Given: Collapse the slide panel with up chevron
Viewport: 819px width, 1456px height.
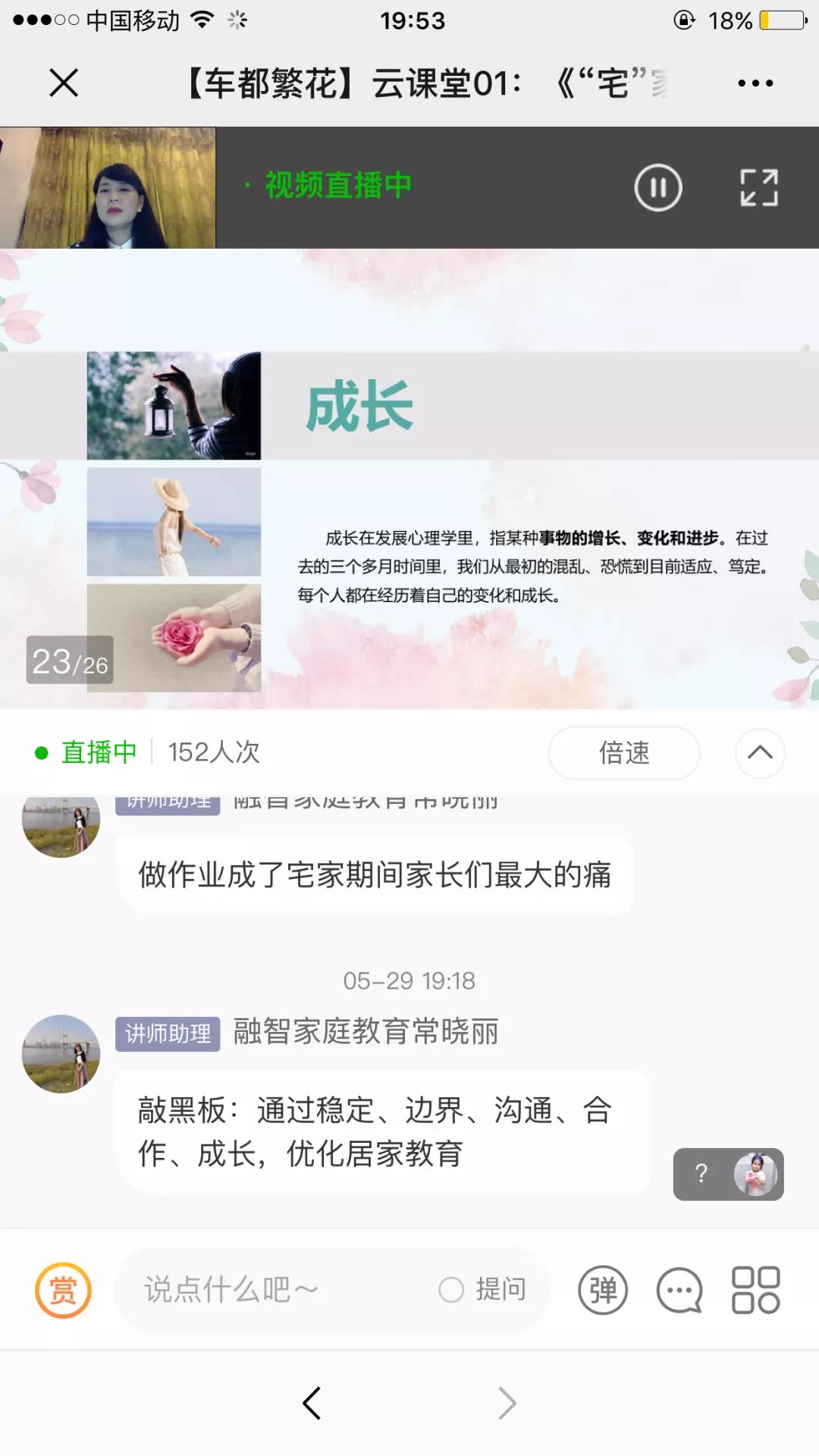Looking at the screenshot, I should (760, 752).
